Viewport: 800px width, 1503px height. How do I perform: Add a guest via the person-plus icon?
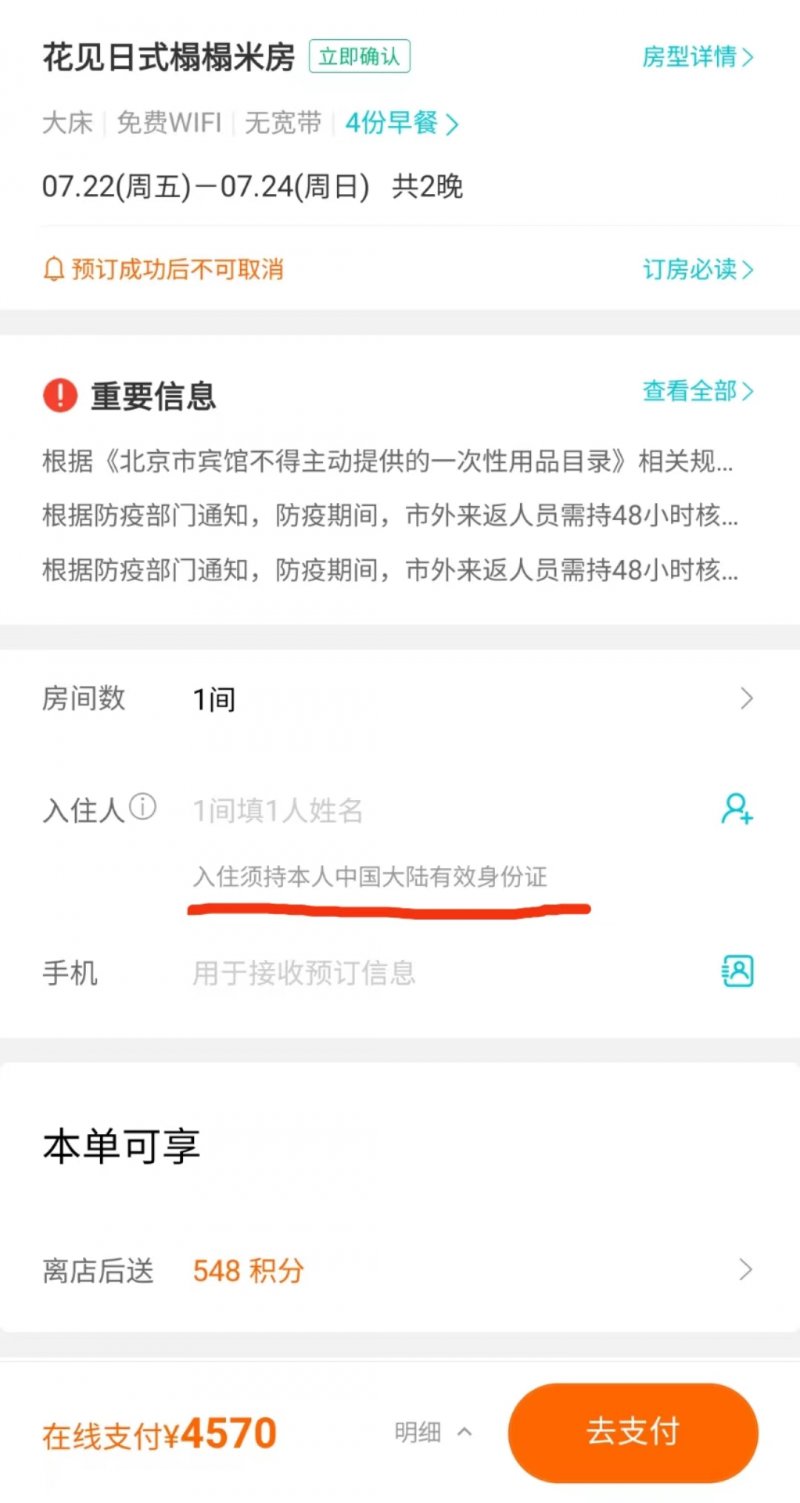(x=737, y=808)
